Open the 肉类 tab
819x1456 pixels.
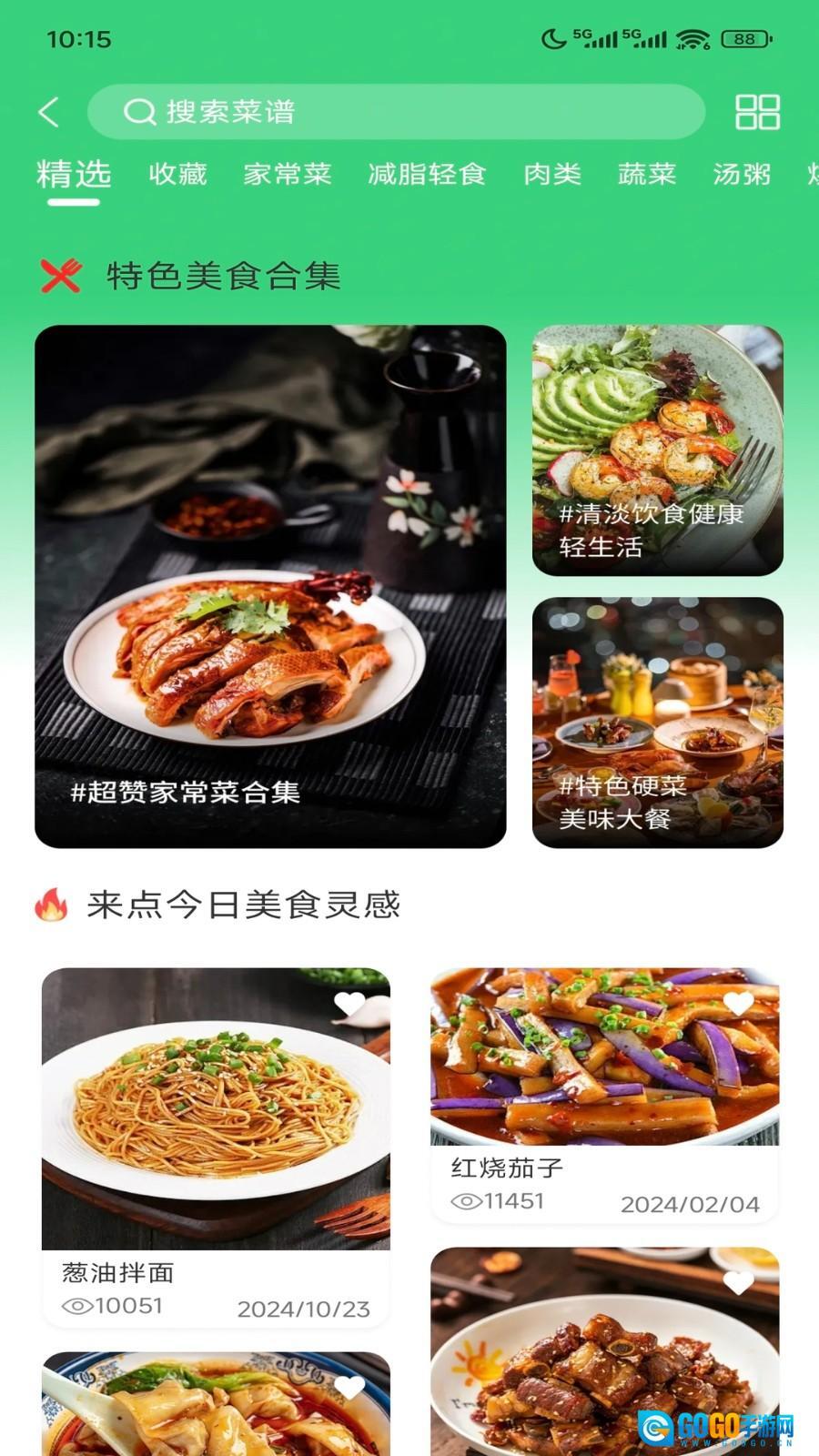(552, 174)
